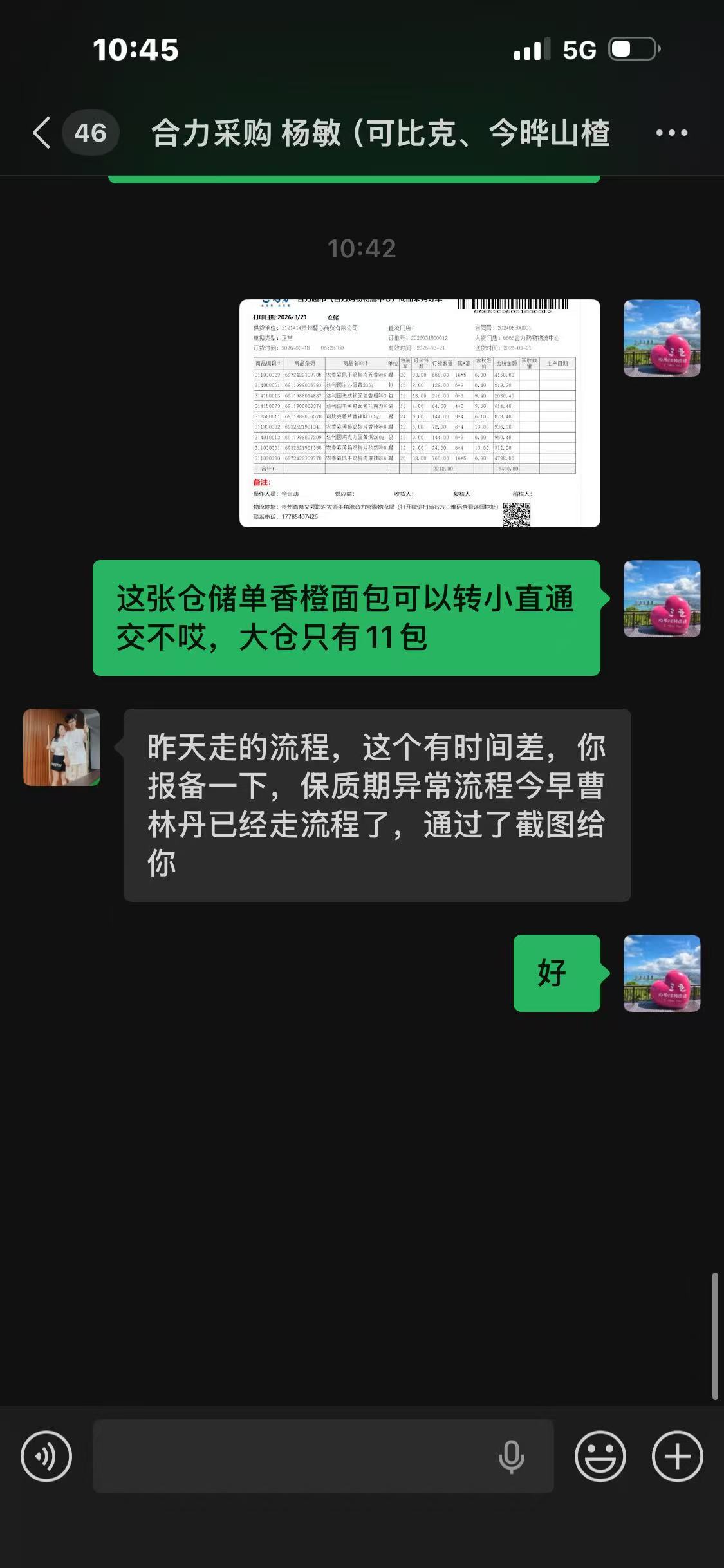Start voice-to-text with the microphone icon
Screen dimensions: 724x1568
click(512, 1456)
